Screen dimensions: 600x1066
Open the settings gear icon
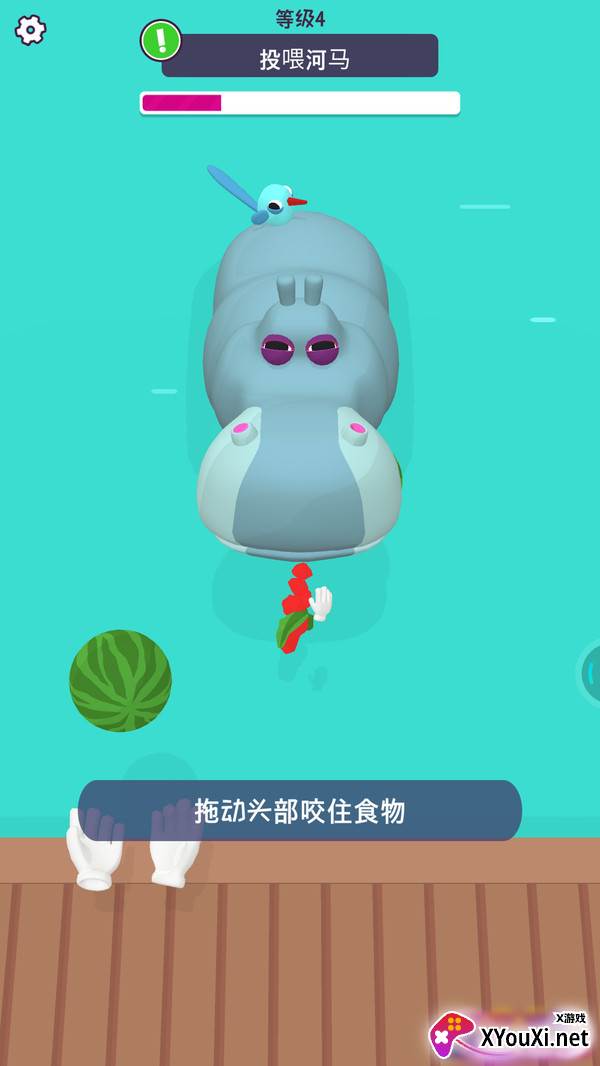(x=31, y=30)
